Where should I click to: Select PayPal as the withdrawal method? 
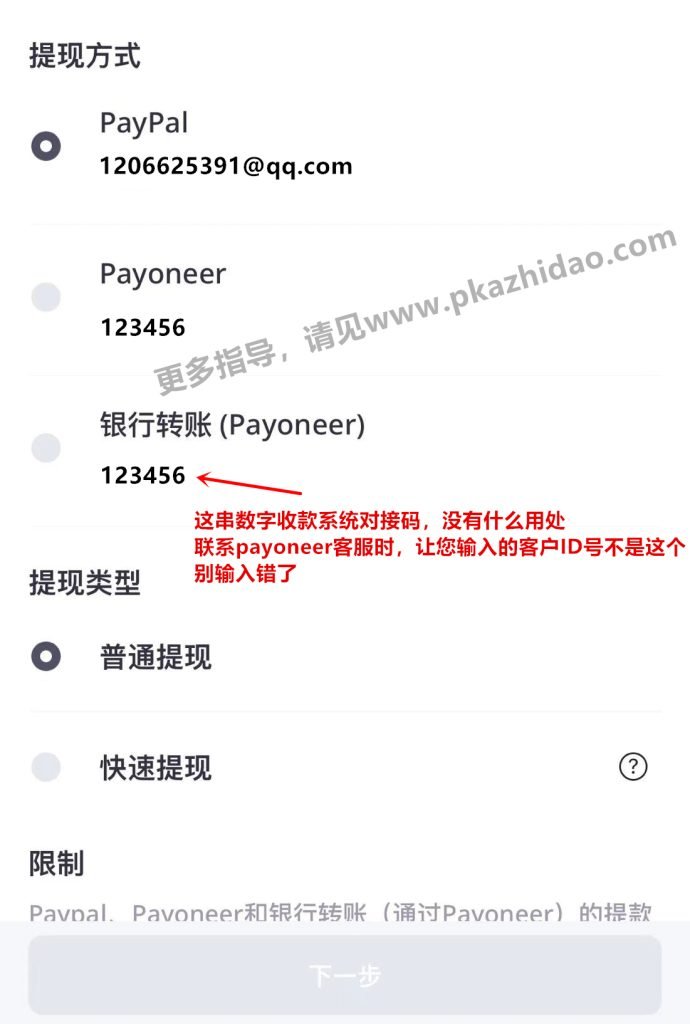[x=46, y=147]
